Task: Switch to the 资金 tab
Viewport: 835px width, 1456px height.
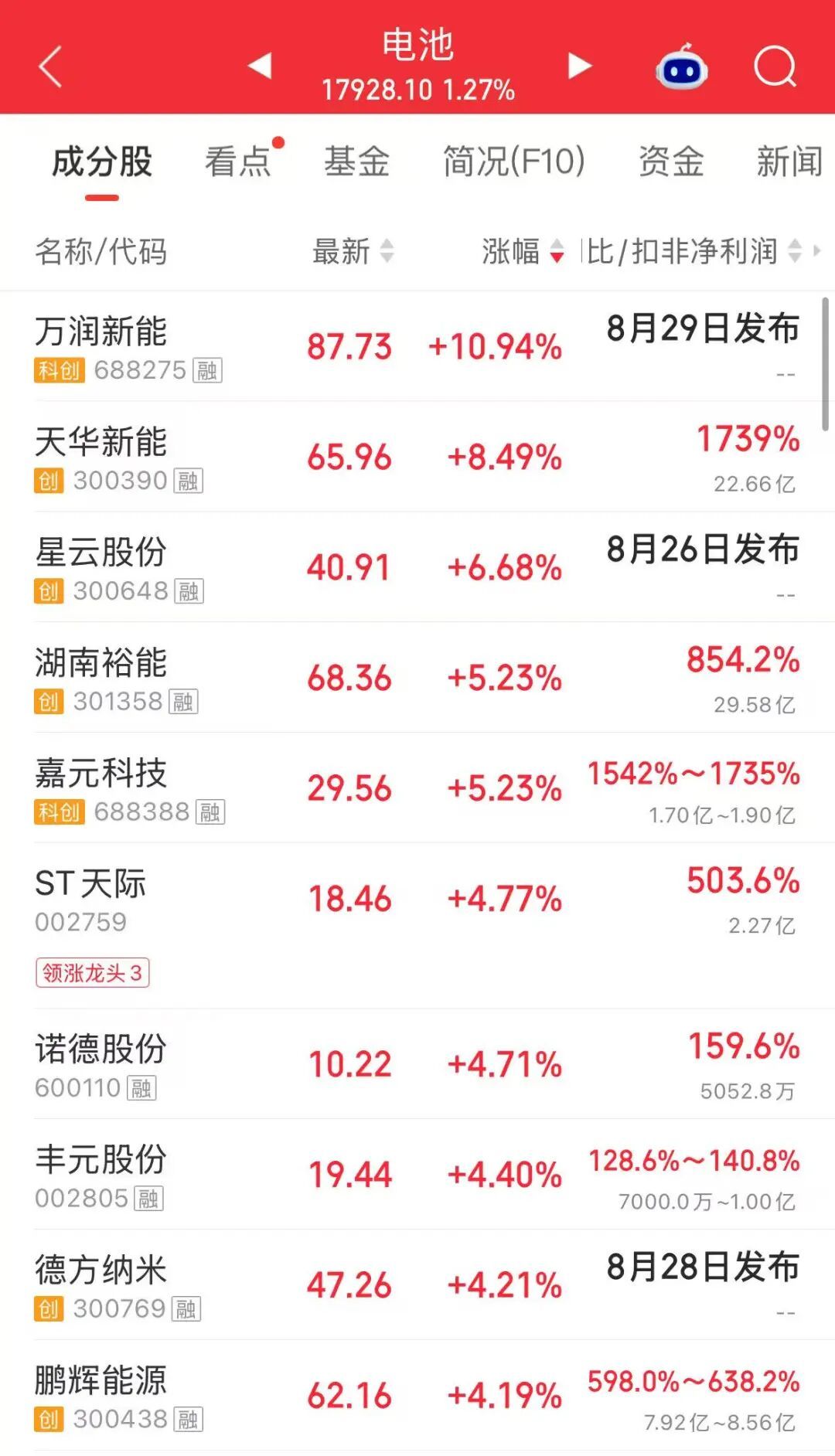Action: coord(671,162)
